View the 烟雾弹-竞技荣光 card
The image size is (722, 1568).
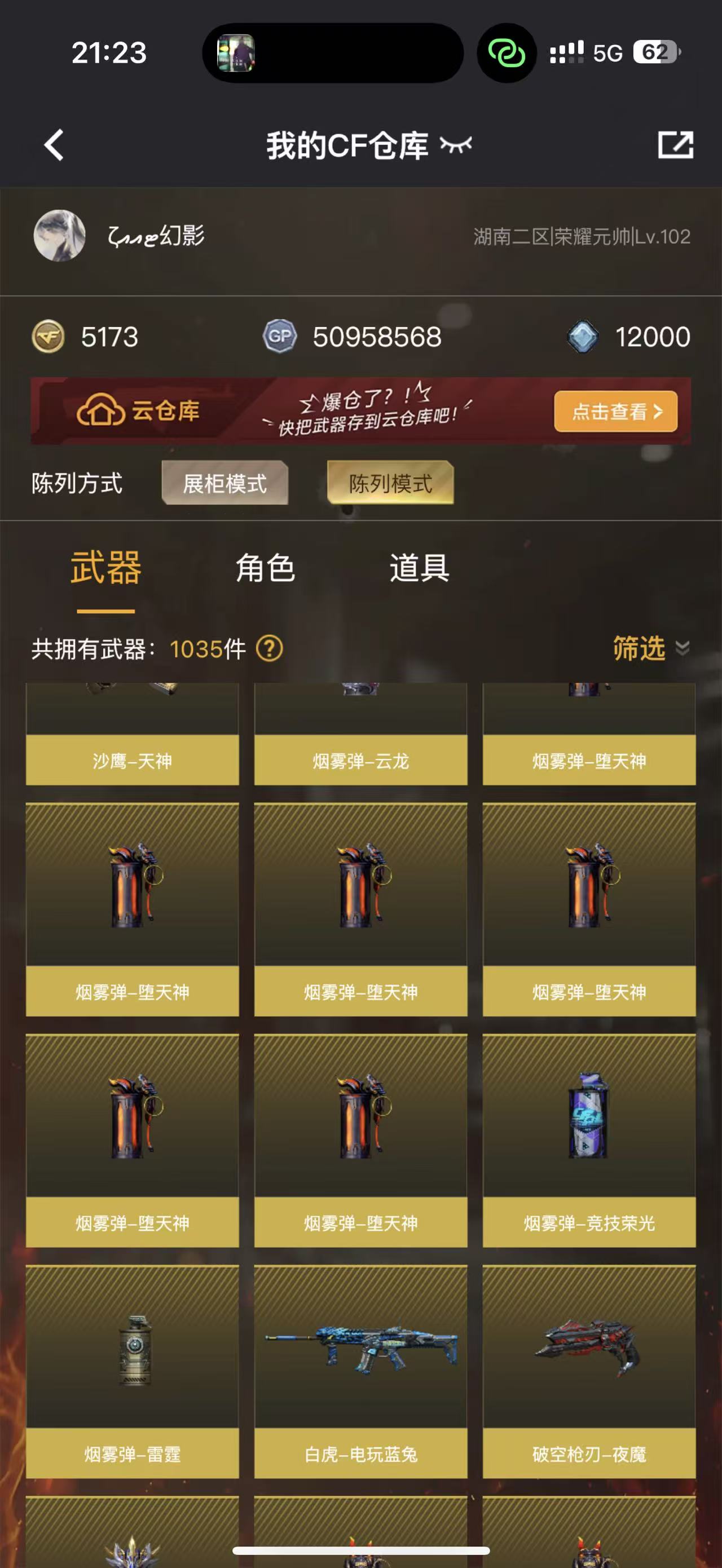coord(589,1138)
